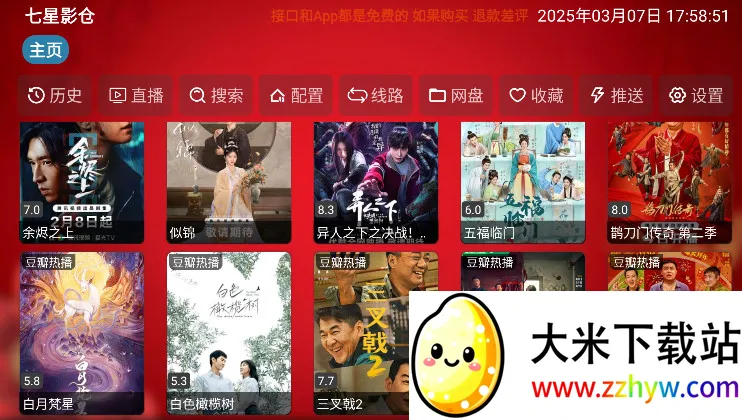Open 异人之下之决战 poster

[x=376, y=180]
